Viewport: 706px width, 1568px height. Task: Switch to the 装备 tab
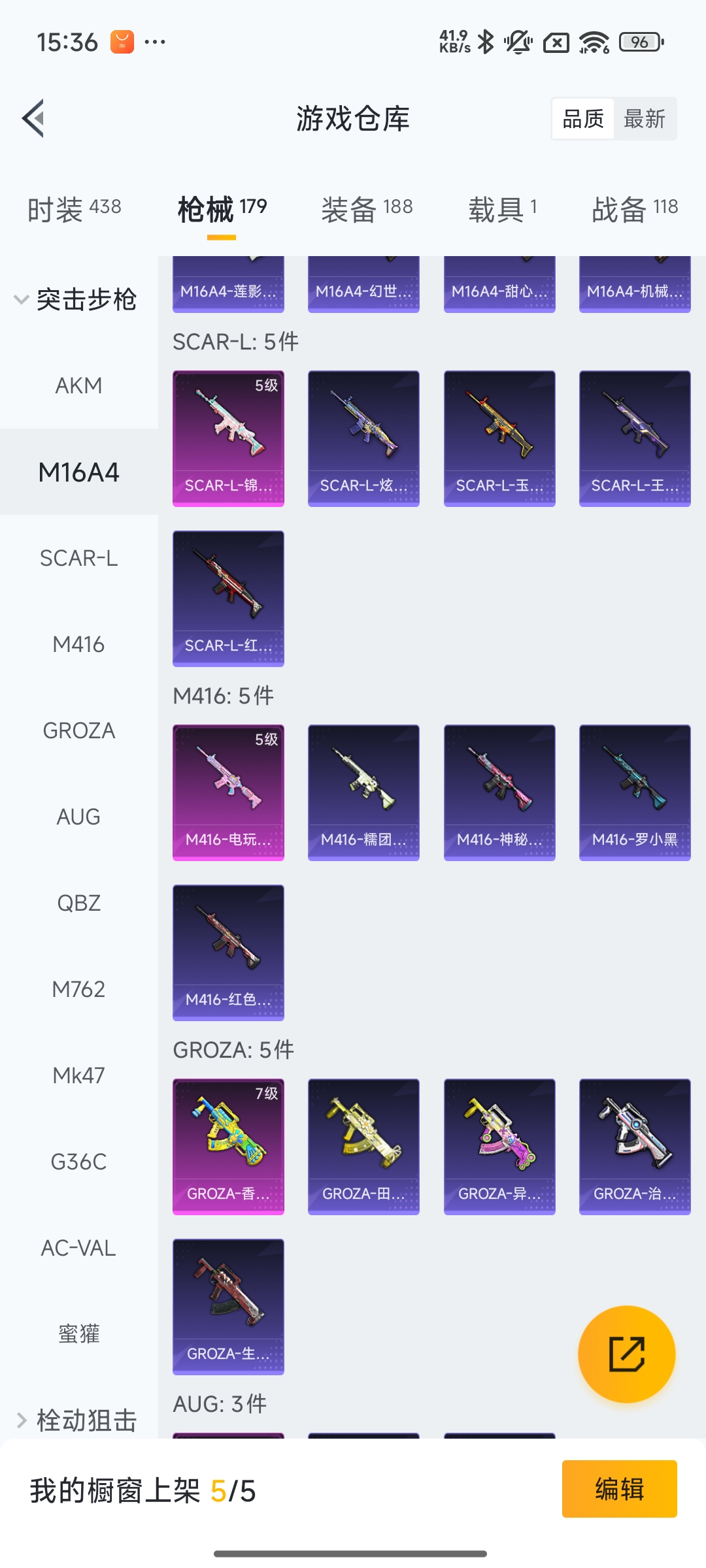366,210
